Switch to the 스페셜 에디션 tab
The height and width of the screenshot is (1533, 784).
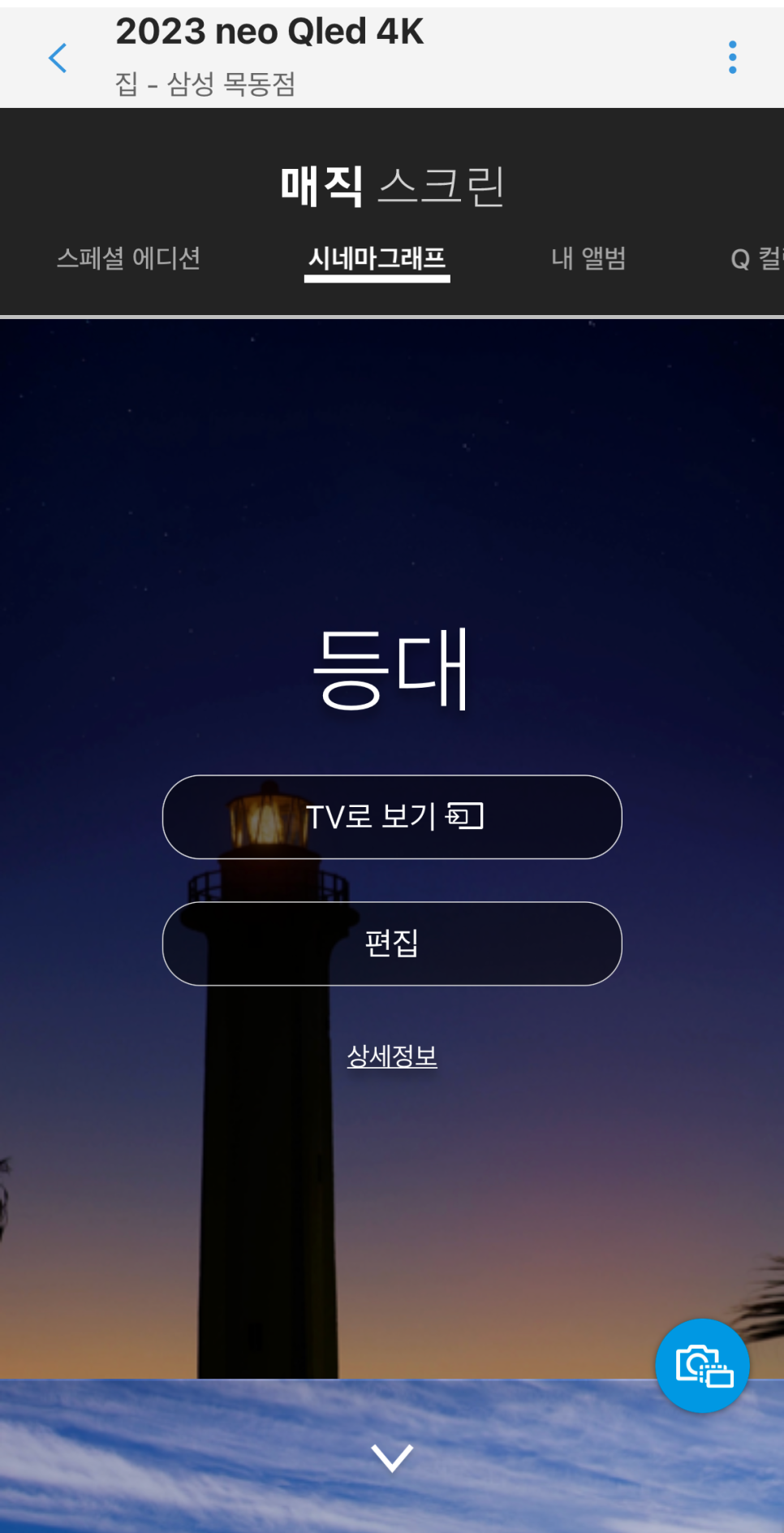[128, 258]
